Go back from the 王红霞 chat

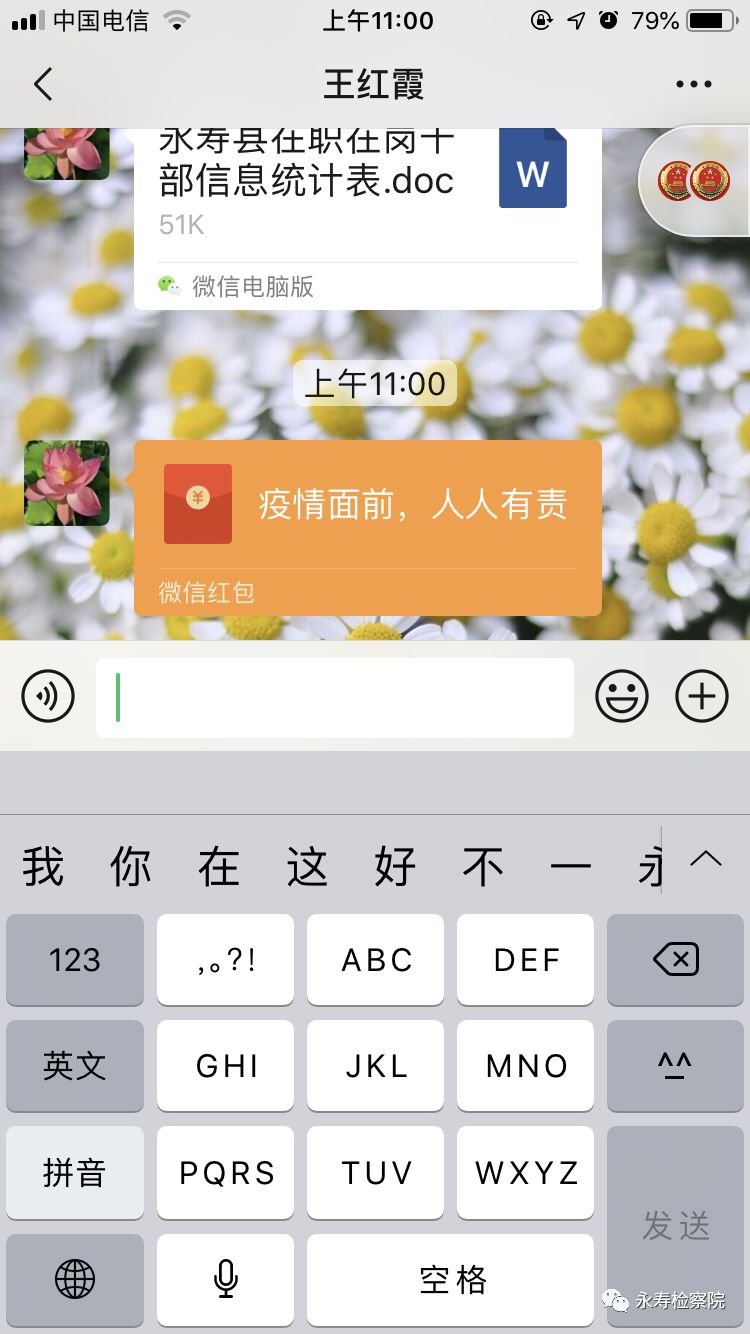point(43,84)
